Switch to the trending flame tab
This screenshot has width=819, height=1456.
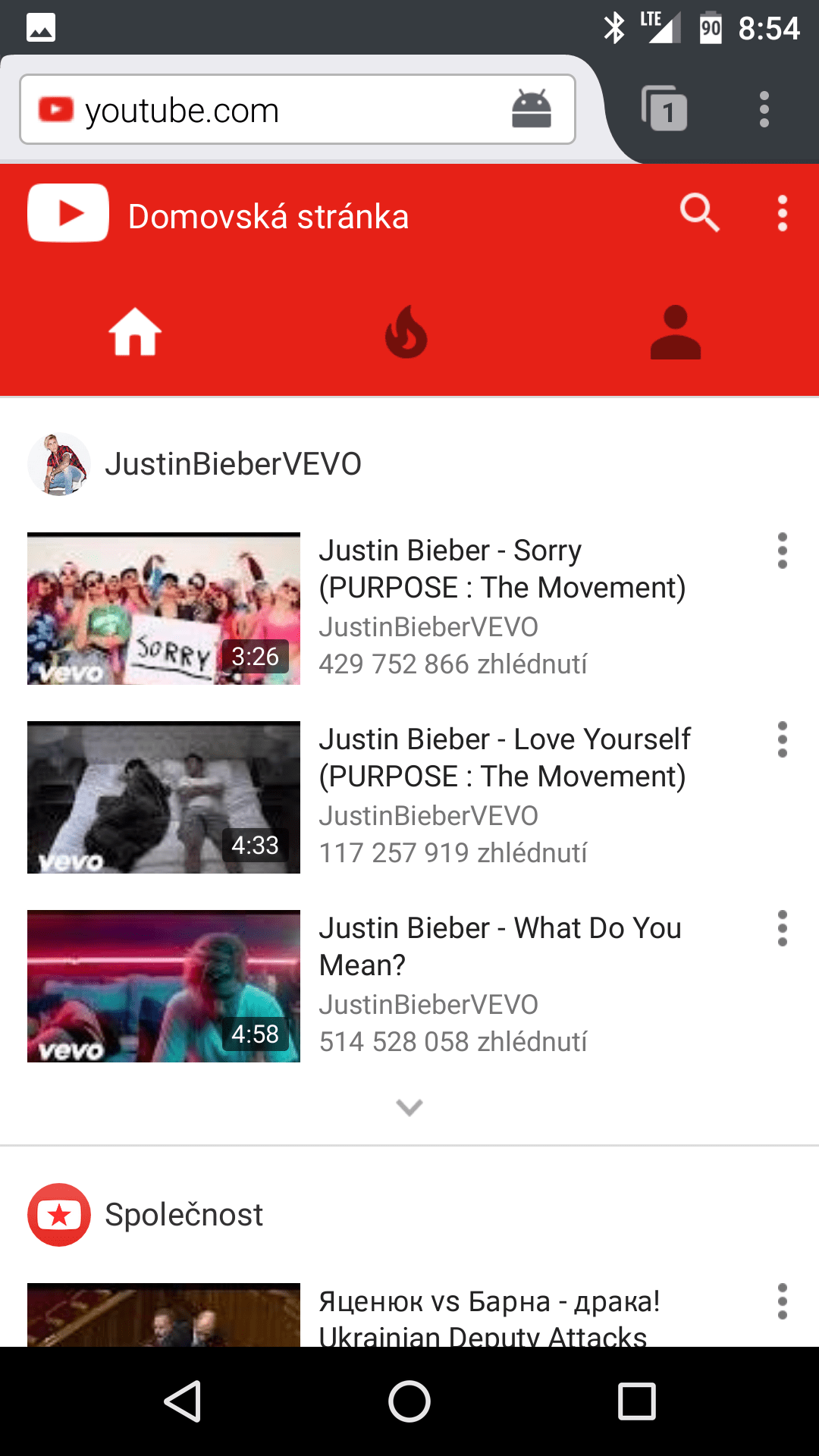pyautogui.click(x=406, y=331)
